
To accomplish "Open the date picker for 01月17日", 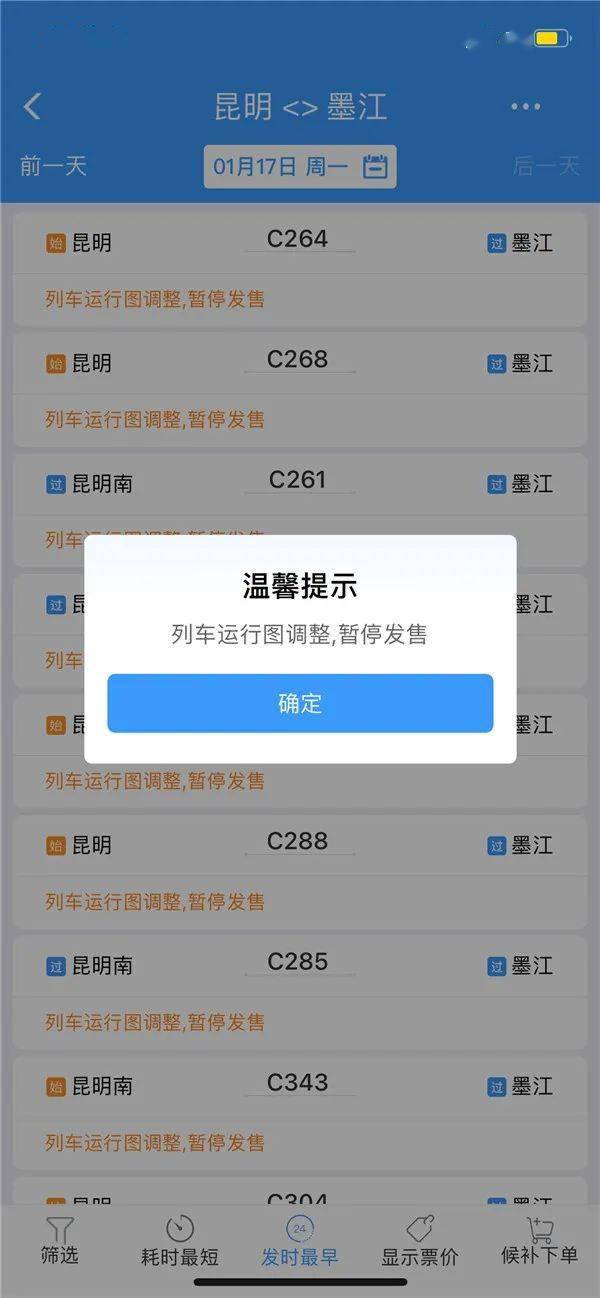I will point(300,166).
